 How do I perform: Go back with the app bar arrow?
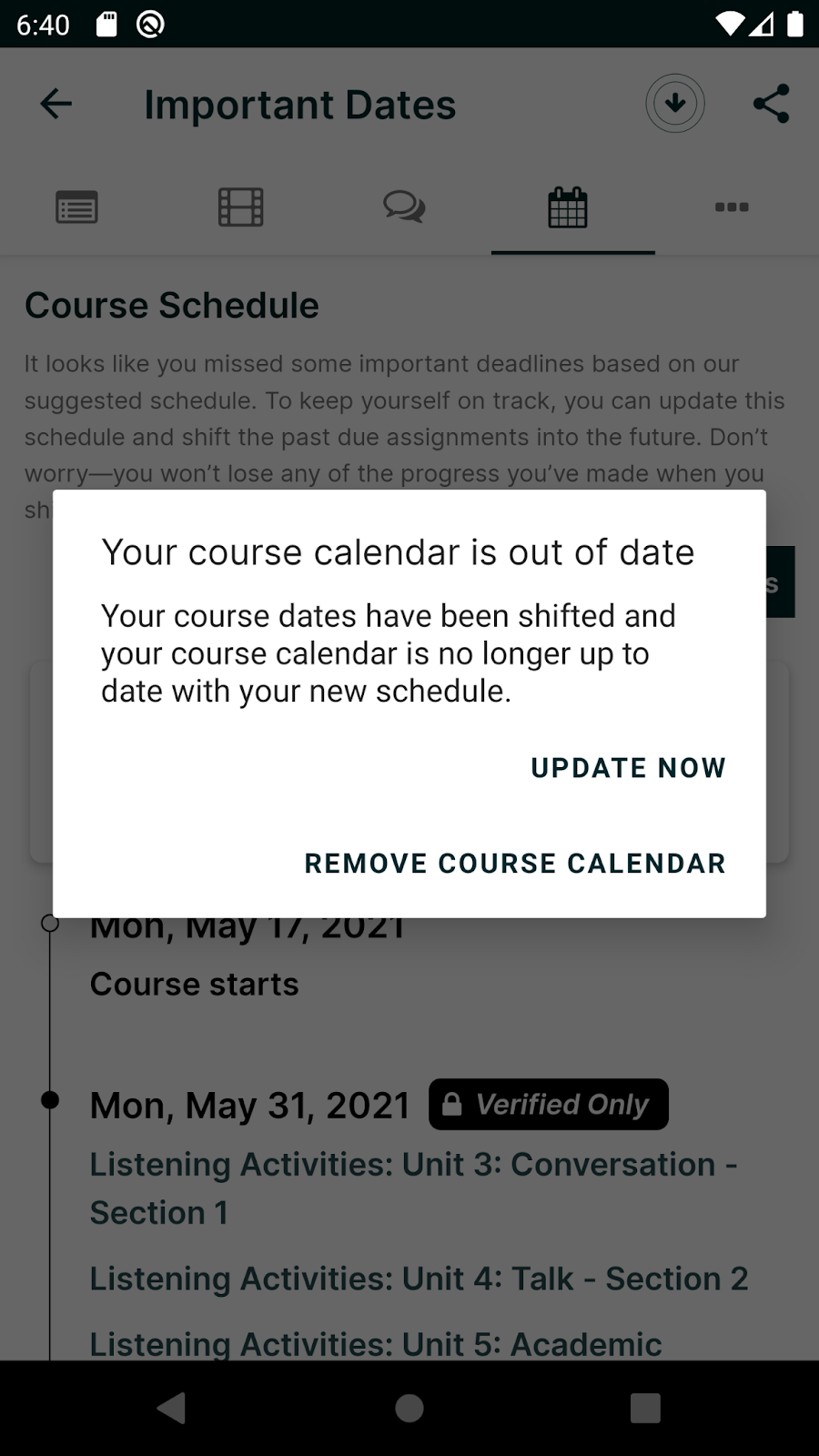(56, 104)
